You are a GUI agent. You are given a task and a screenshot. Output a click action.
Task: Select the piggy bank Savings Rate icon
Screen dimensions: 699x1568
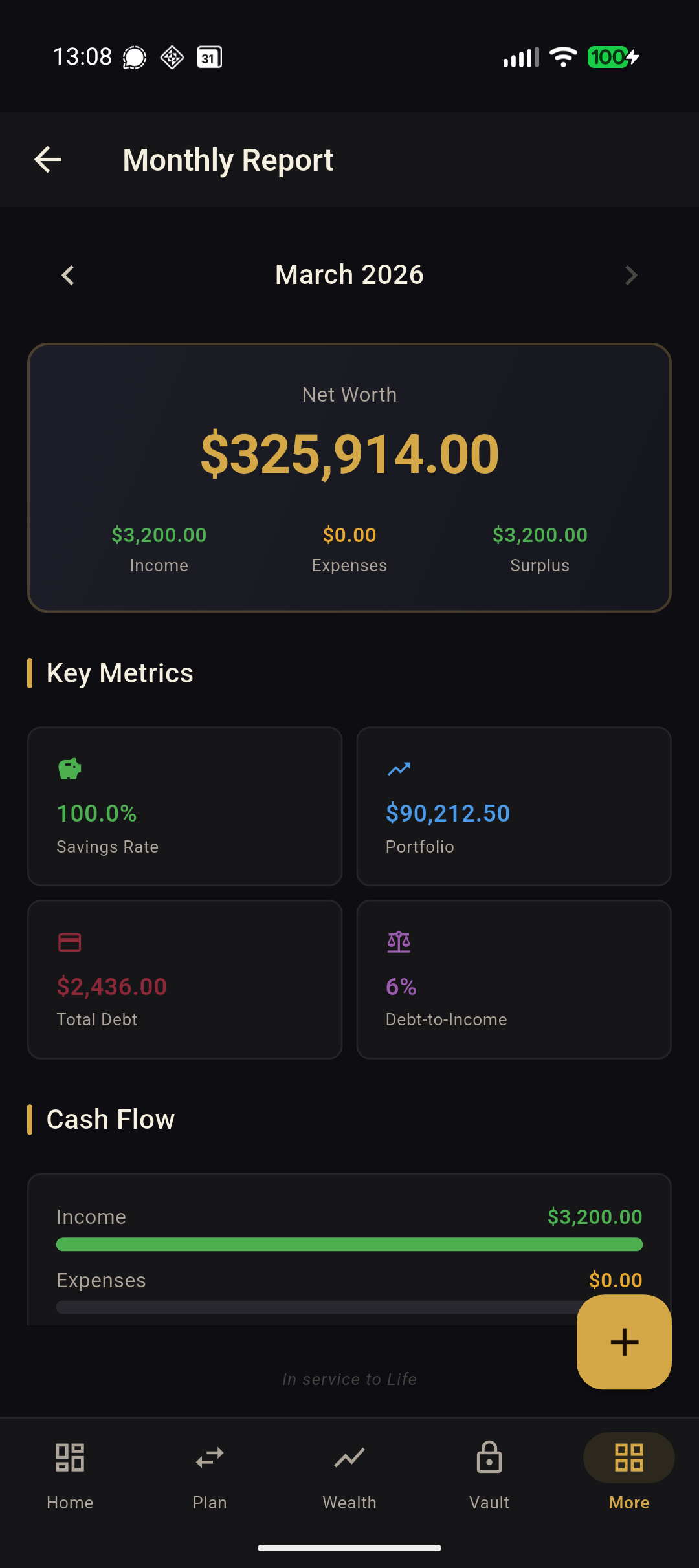click(69, 768)
